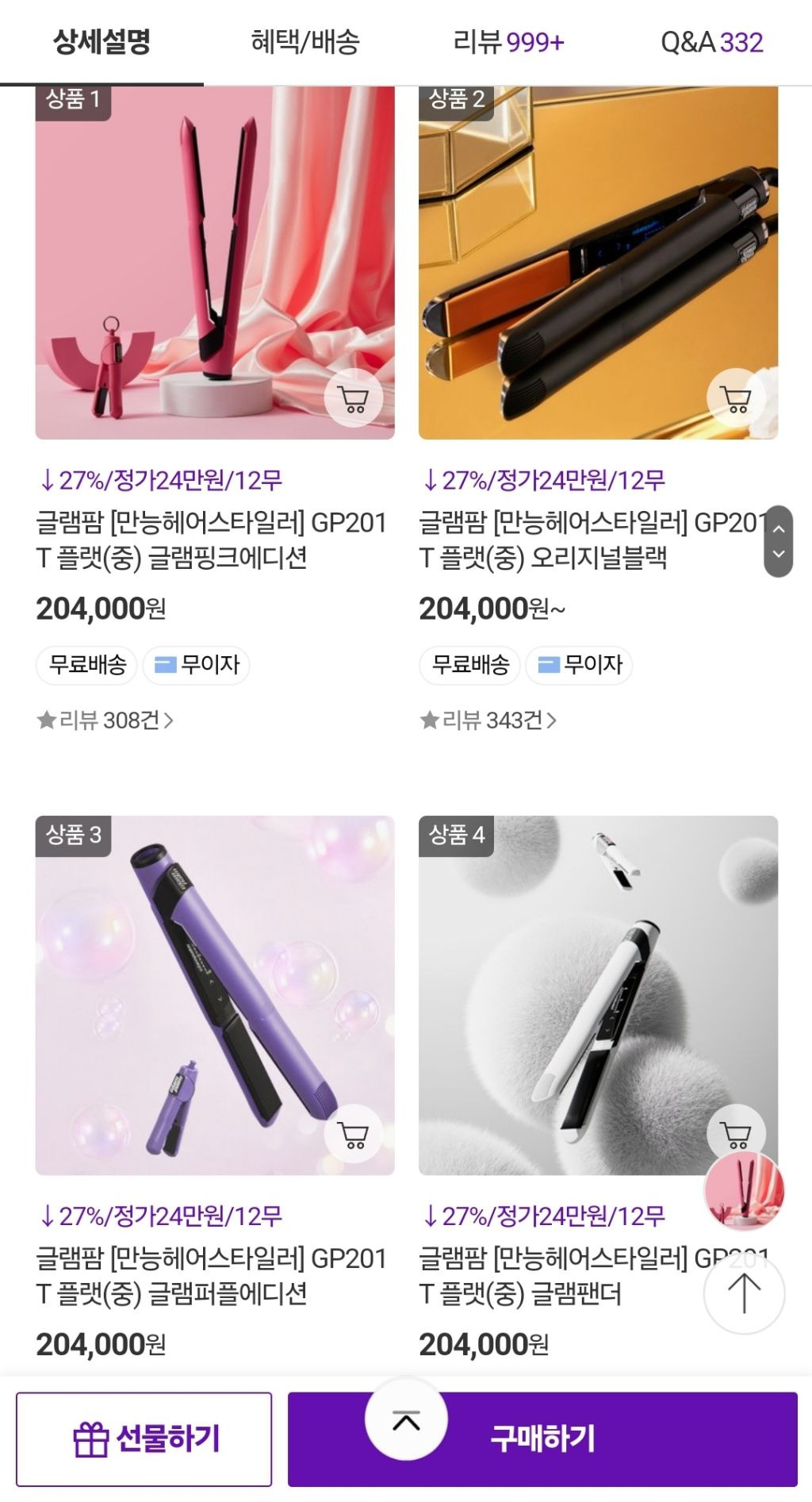The image size is (812, 1502).
Task: Add 글램퍼플에디션 (상품 3) to cart
Action: coord(354,1134)
